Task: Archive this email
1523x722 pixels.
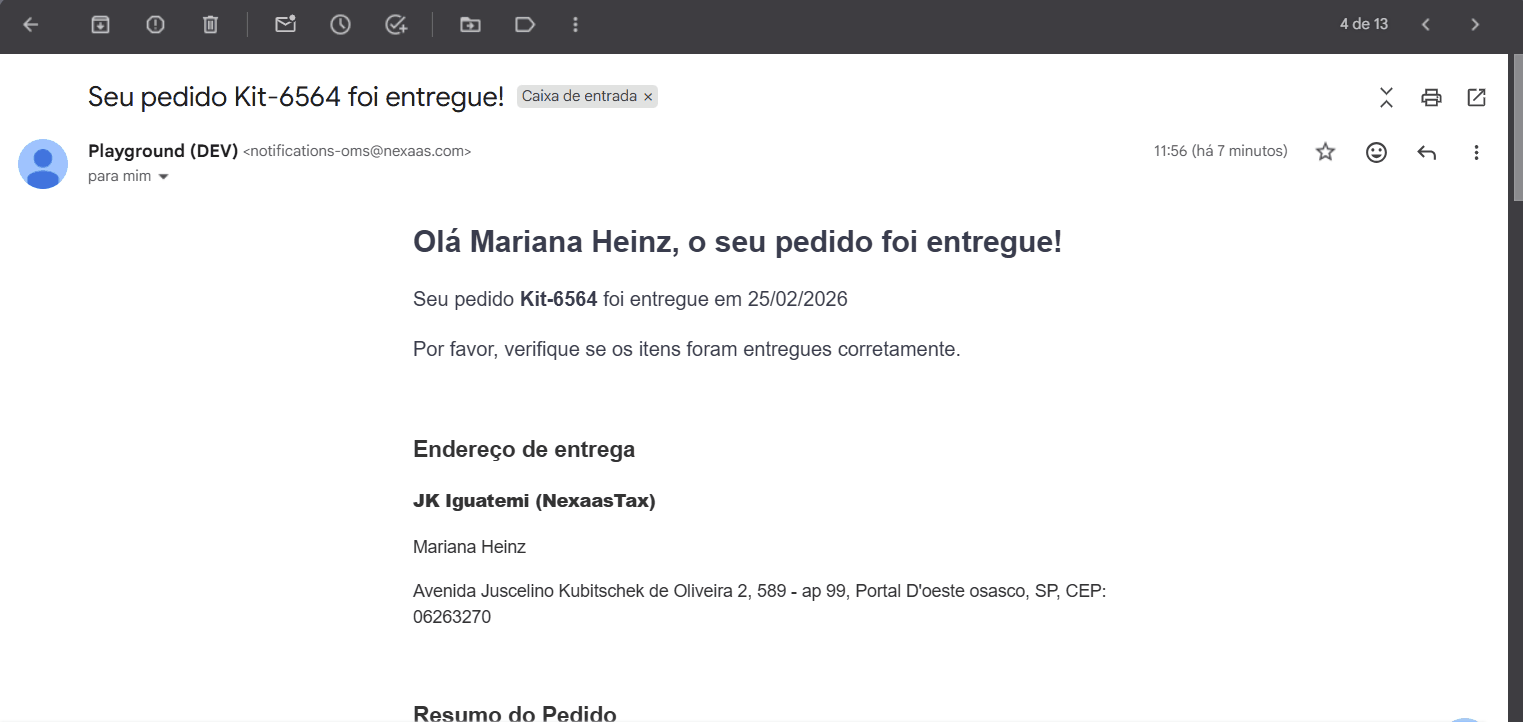Action: (x=100, y=25)
